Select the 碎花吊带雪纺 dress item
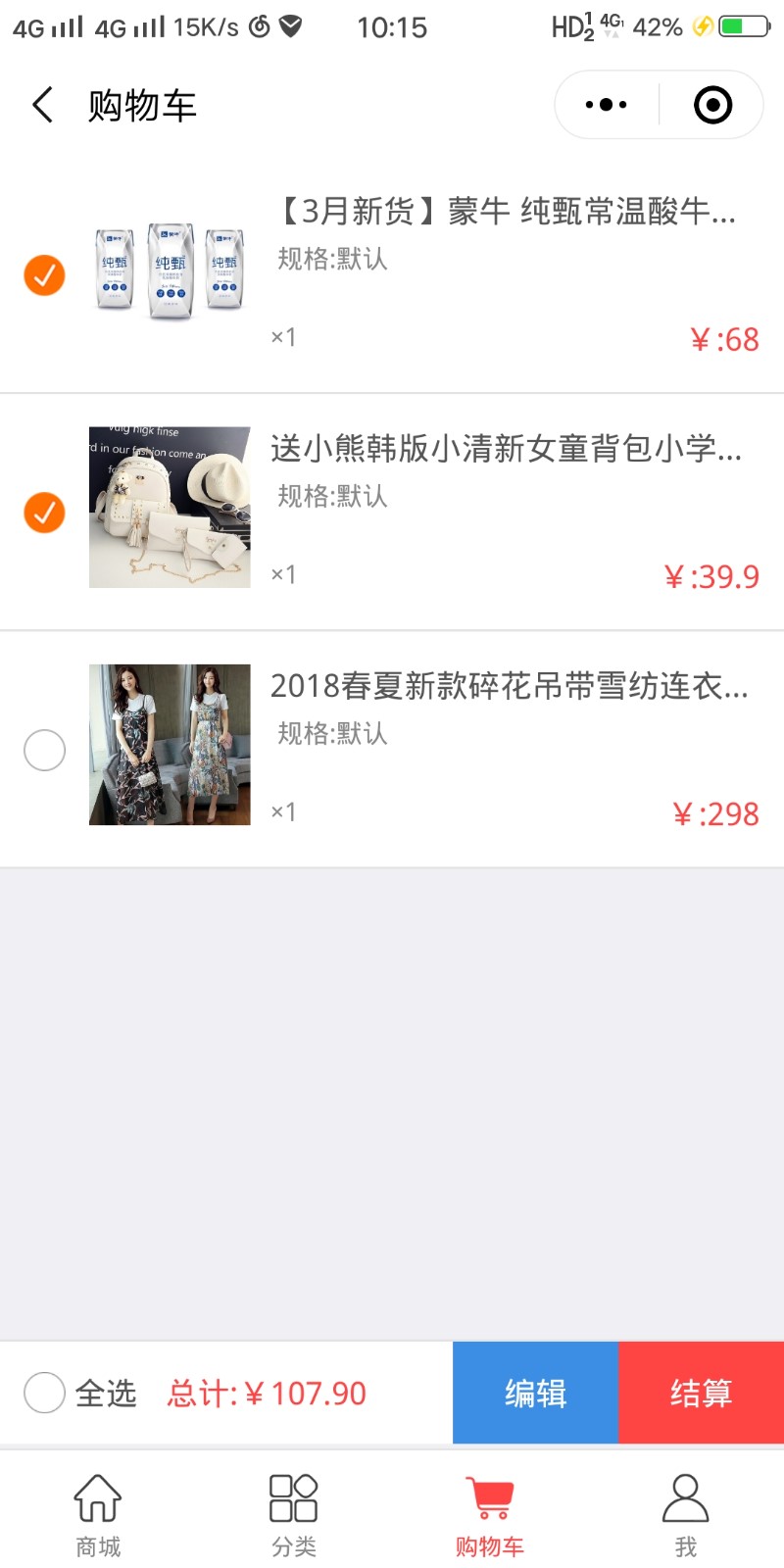The image size is (784, 1568). pyautogui.click(x=44, y=750)
